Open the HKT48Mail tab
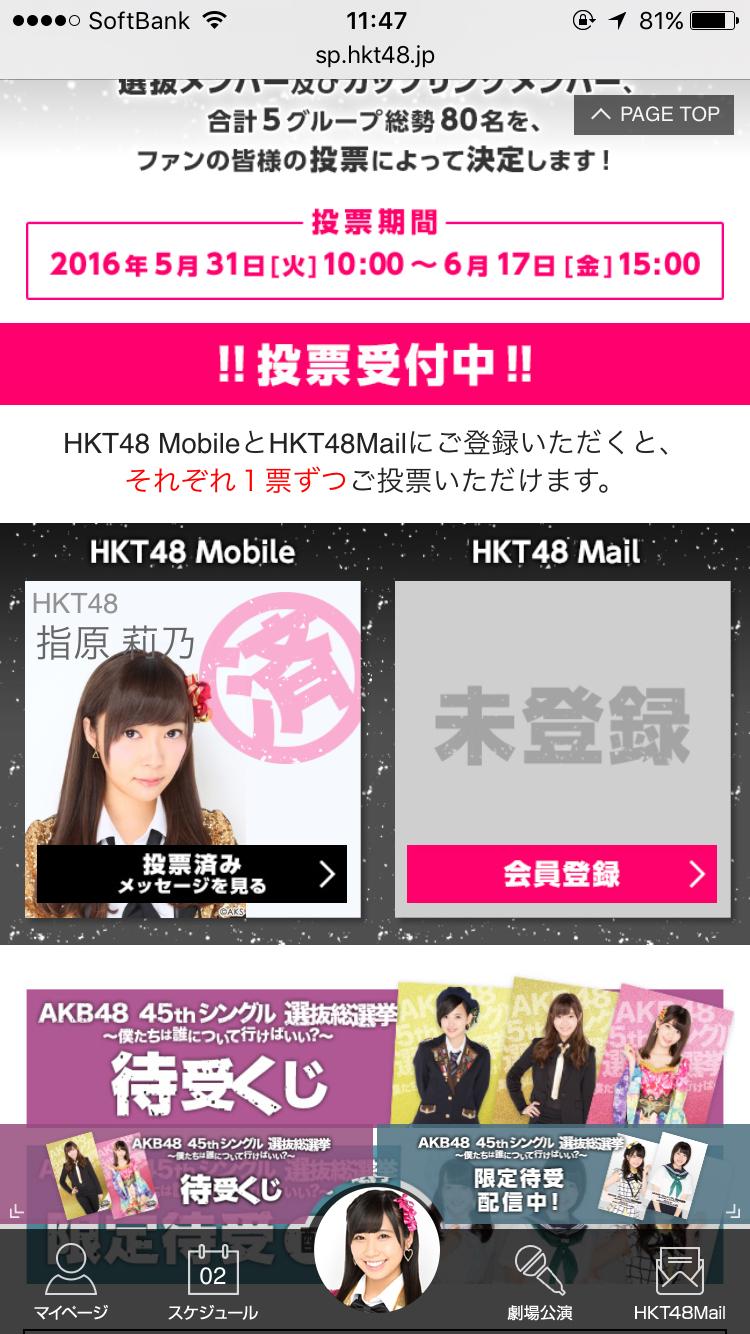The image size is (750, 1334). 679,1286
